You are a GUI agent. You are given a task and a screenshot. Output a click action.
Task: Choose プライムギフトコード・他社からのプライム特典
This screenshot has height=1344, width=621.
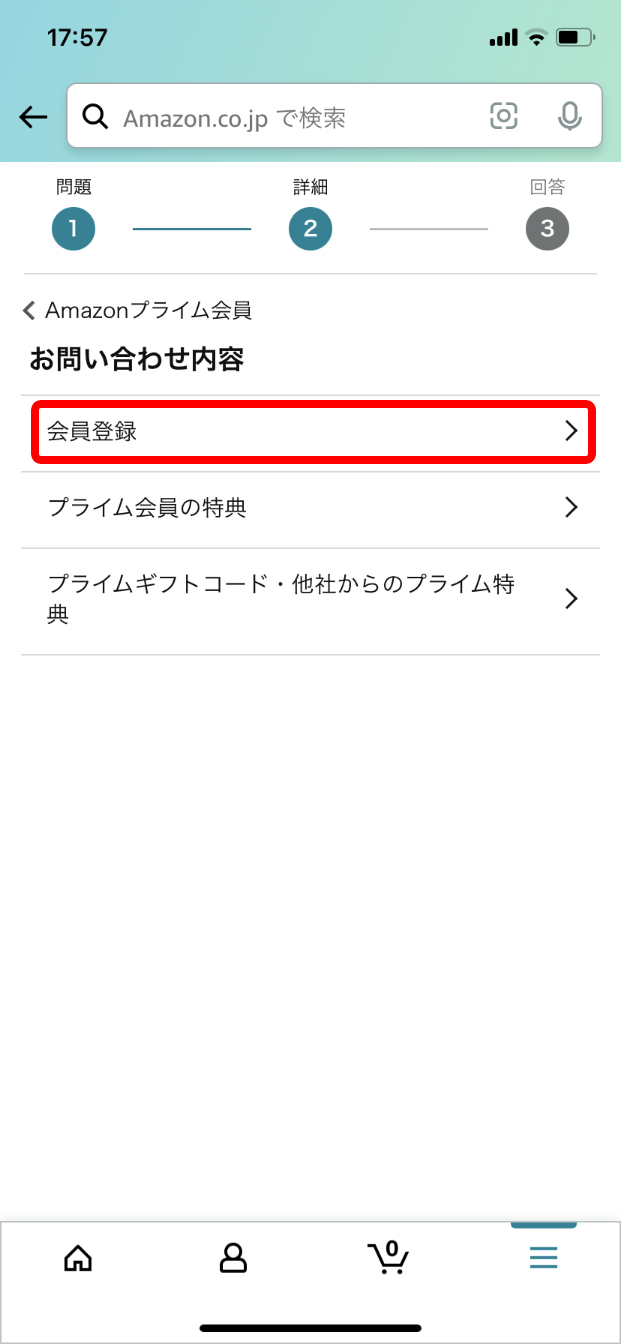310,598
